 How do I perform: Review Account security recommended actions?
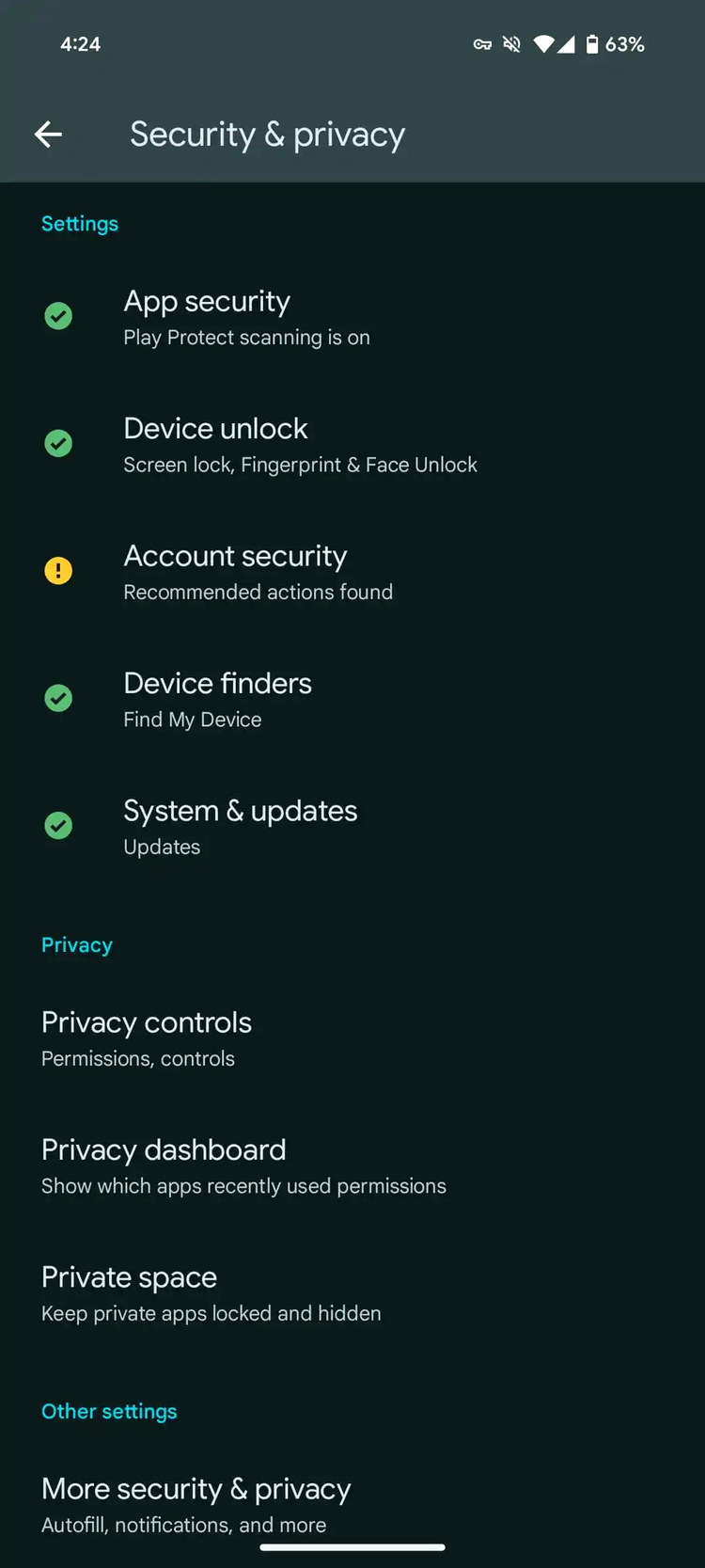coord(352,572)
